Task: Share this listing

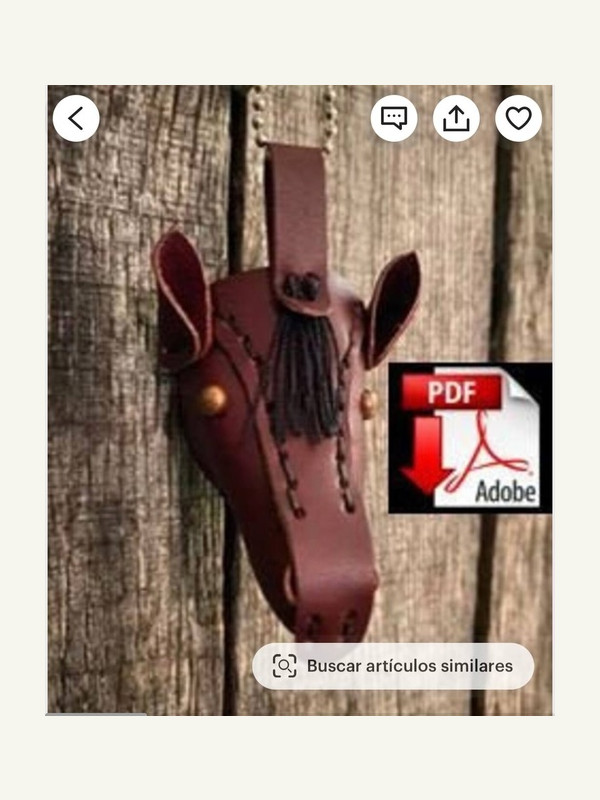Action: (x=456, y=119)
